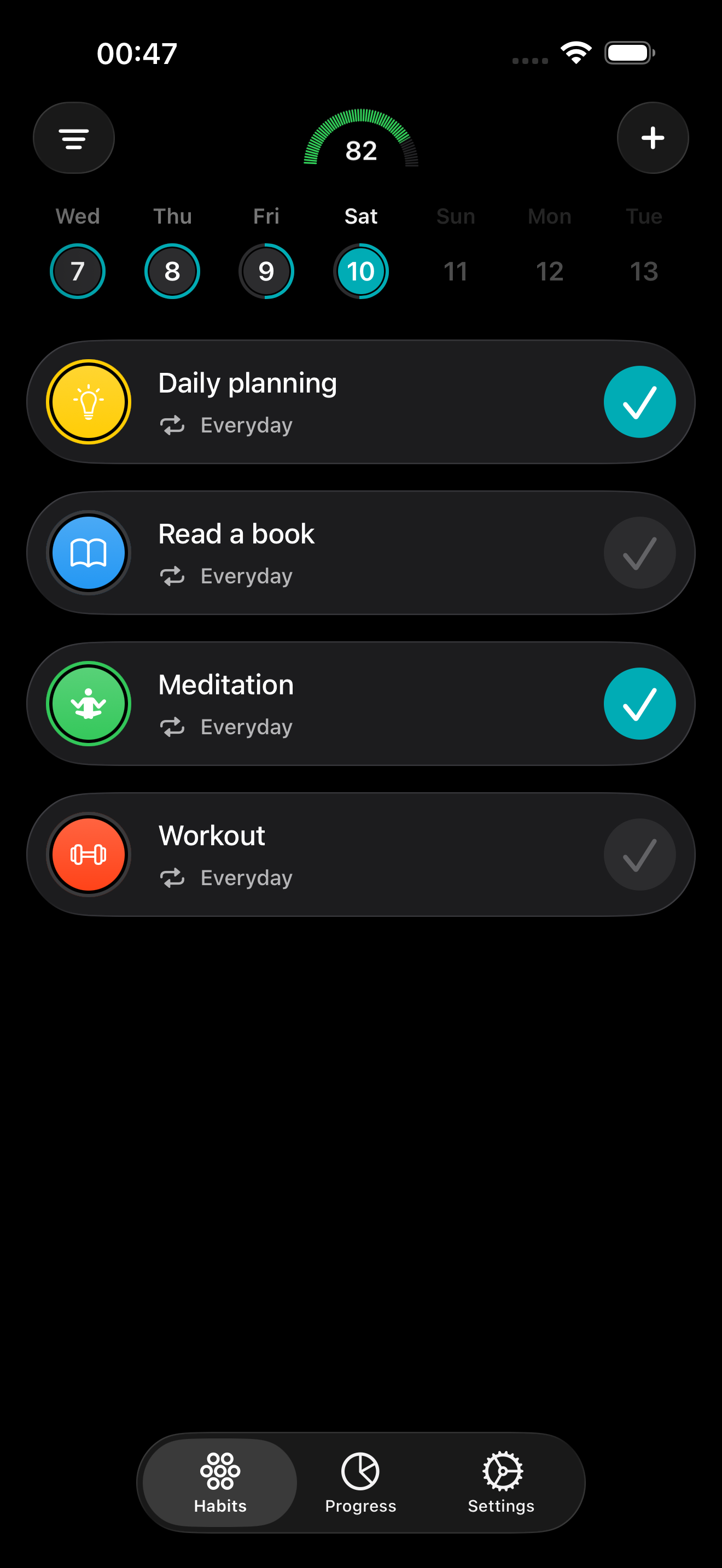This screenshot has width=722, height=1568.
Task: Select the yellow lightbulb Daily planning icon
Action: 88,401
